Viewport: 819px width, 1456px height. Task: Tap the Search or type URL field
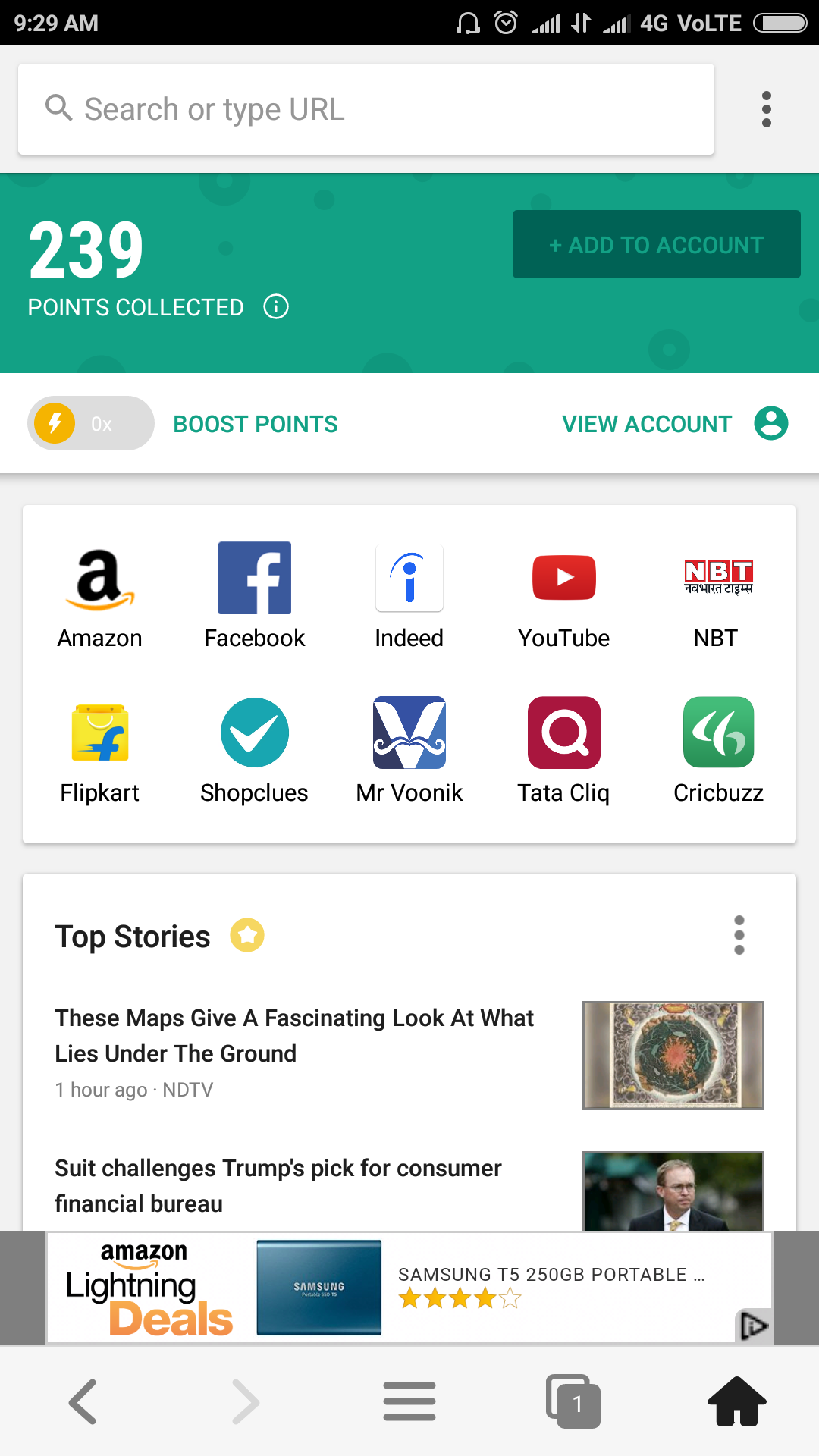click(366, 109)
